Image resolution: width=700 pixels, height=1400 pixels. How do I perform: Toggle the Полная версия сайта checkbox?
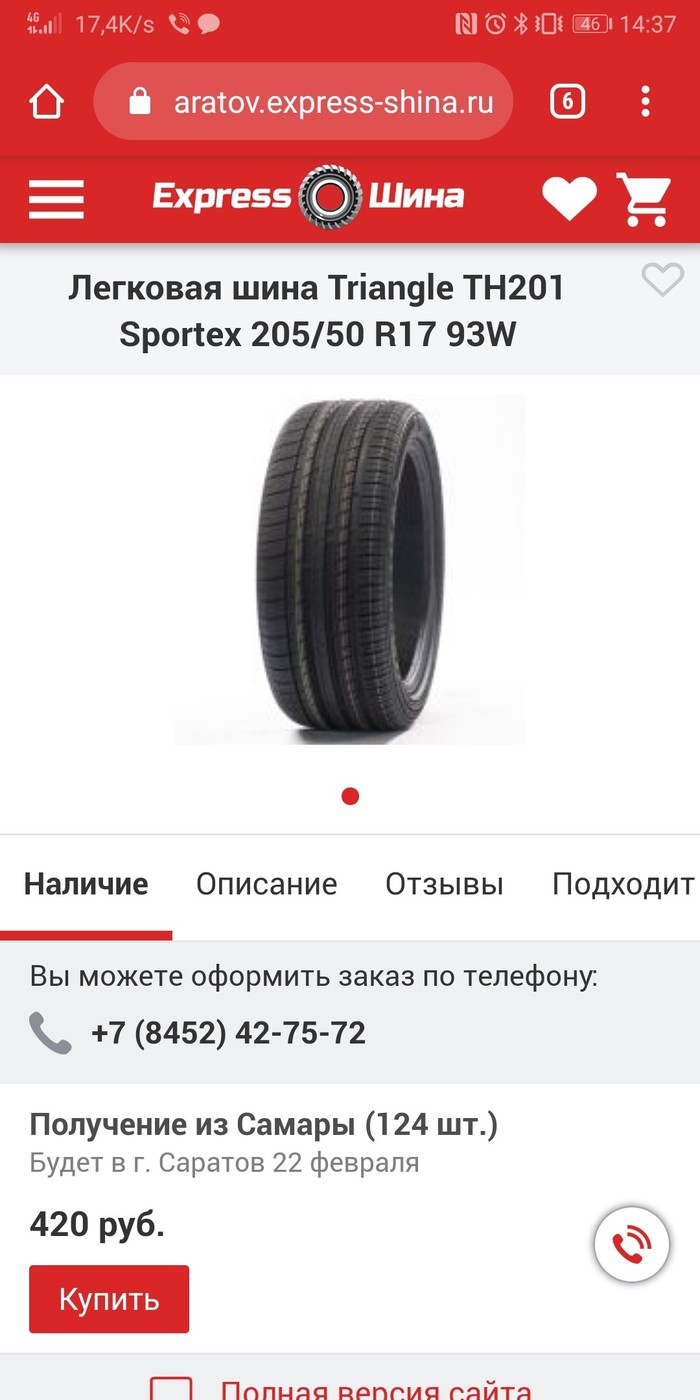point(171,1390)
